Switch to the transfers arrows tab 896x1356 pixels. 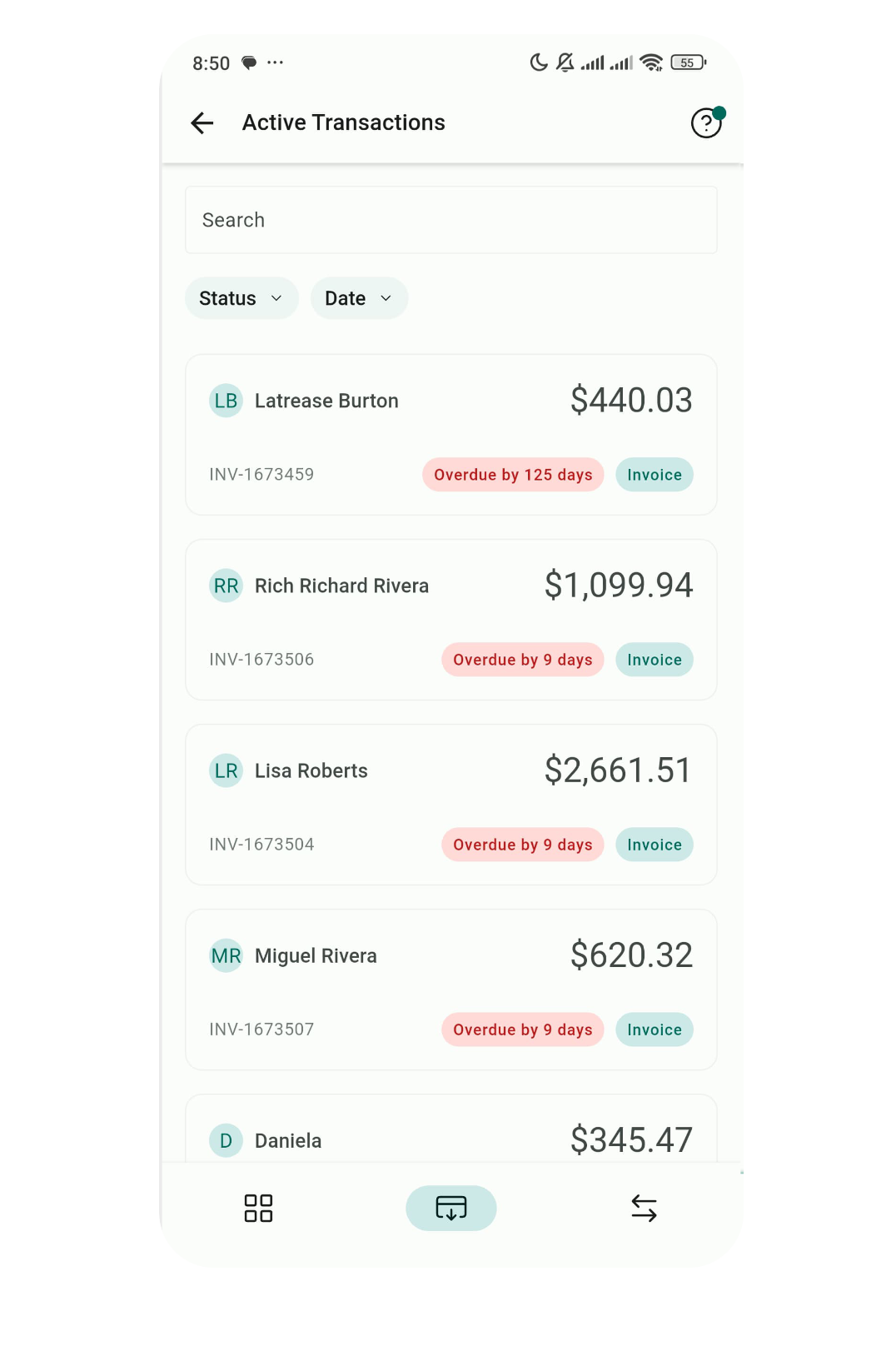tap(644, 1208)
